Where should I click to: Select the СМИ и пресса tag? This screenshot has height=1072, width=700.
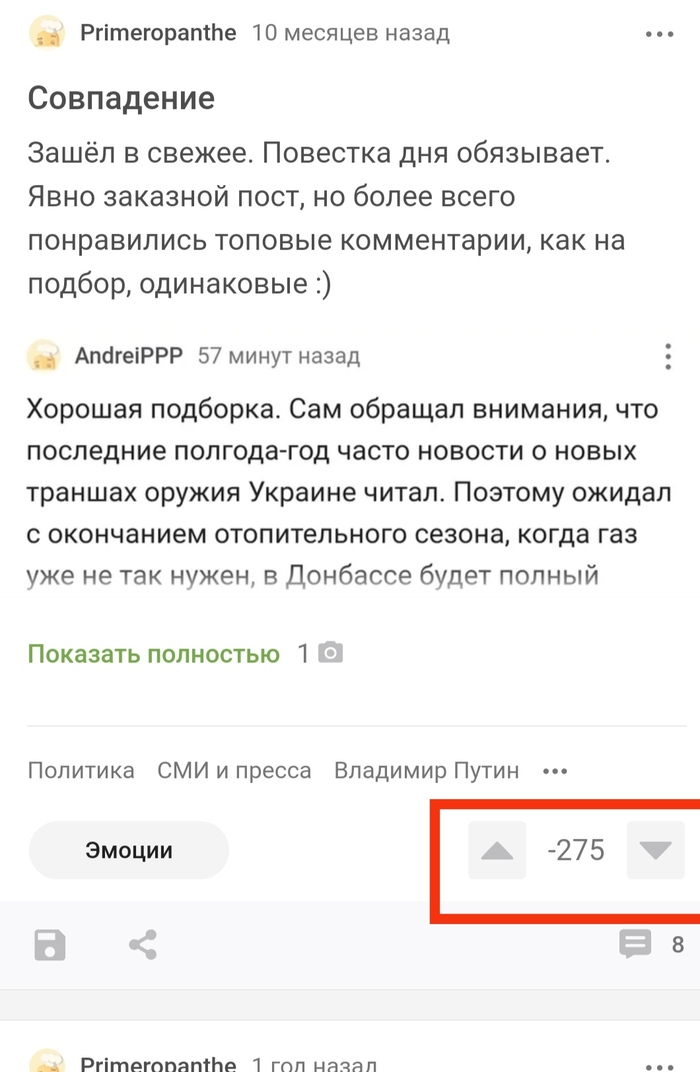point(234,770)
